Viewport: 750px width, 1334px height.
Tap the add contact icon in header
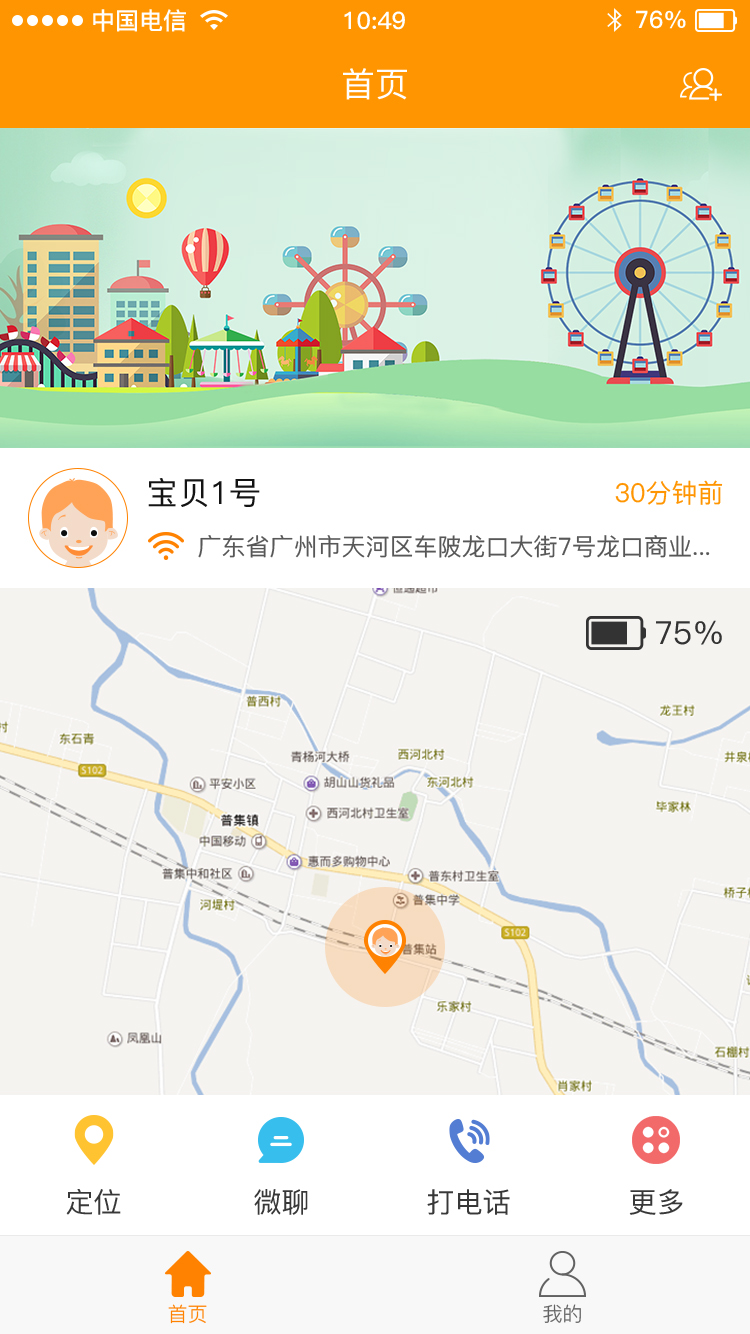click(x=700, y=84)
